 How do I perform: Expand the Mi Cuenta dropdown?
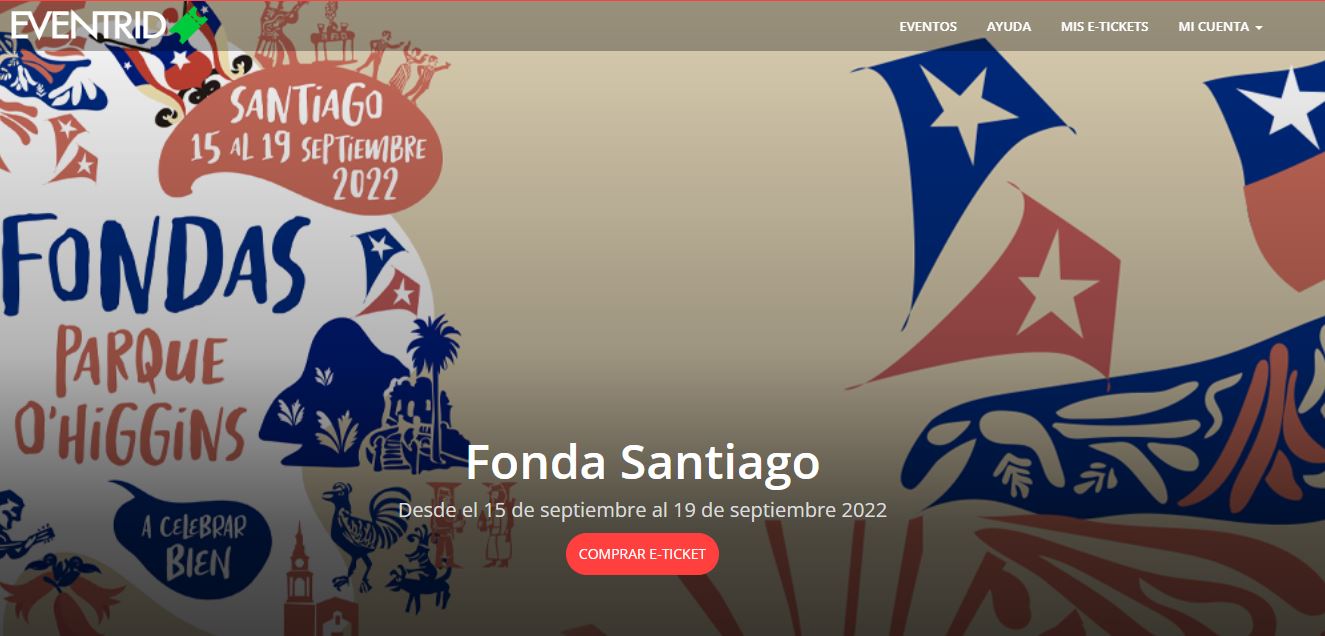coord(1219,27)
